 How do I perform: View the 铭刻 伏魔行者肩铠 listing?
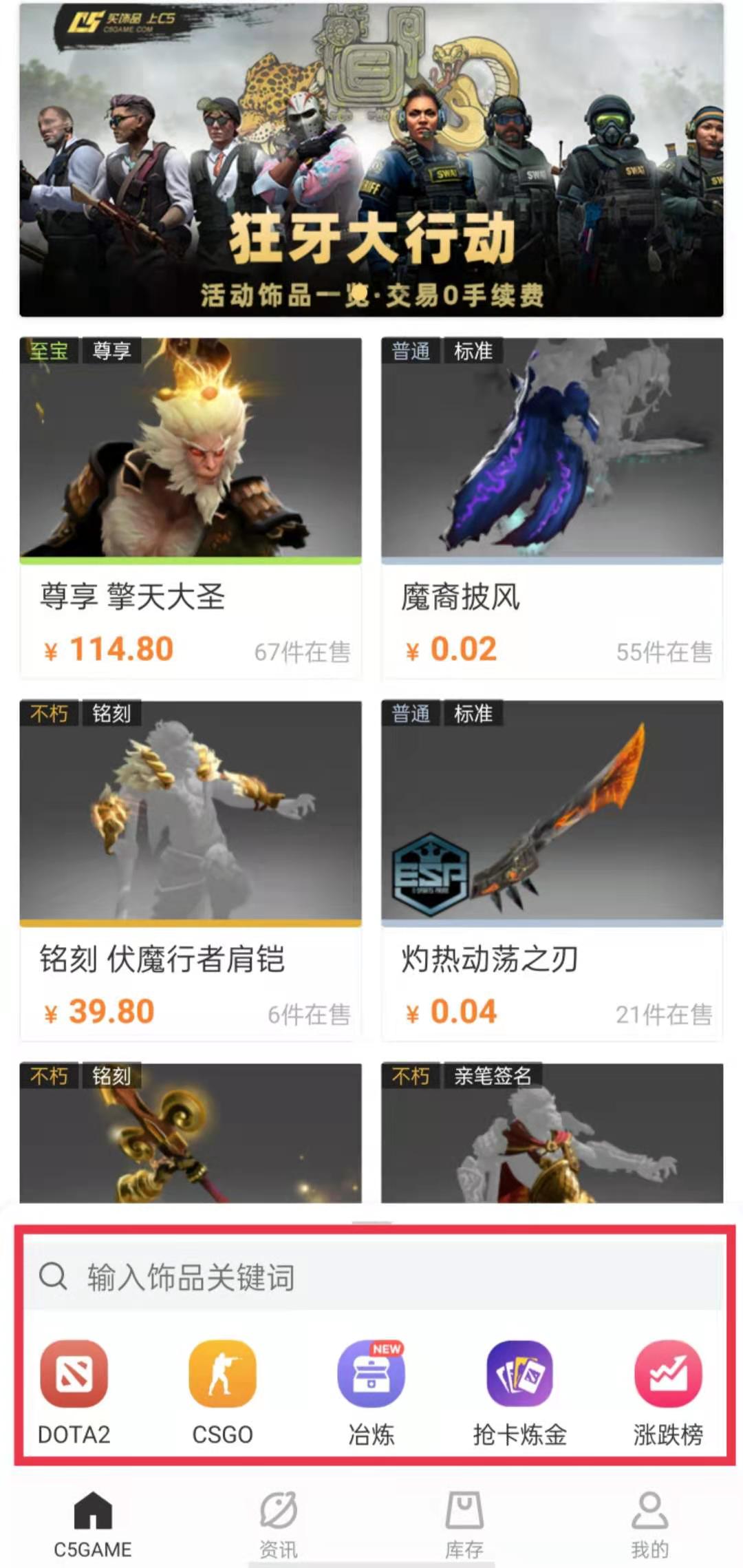(191, 871)
